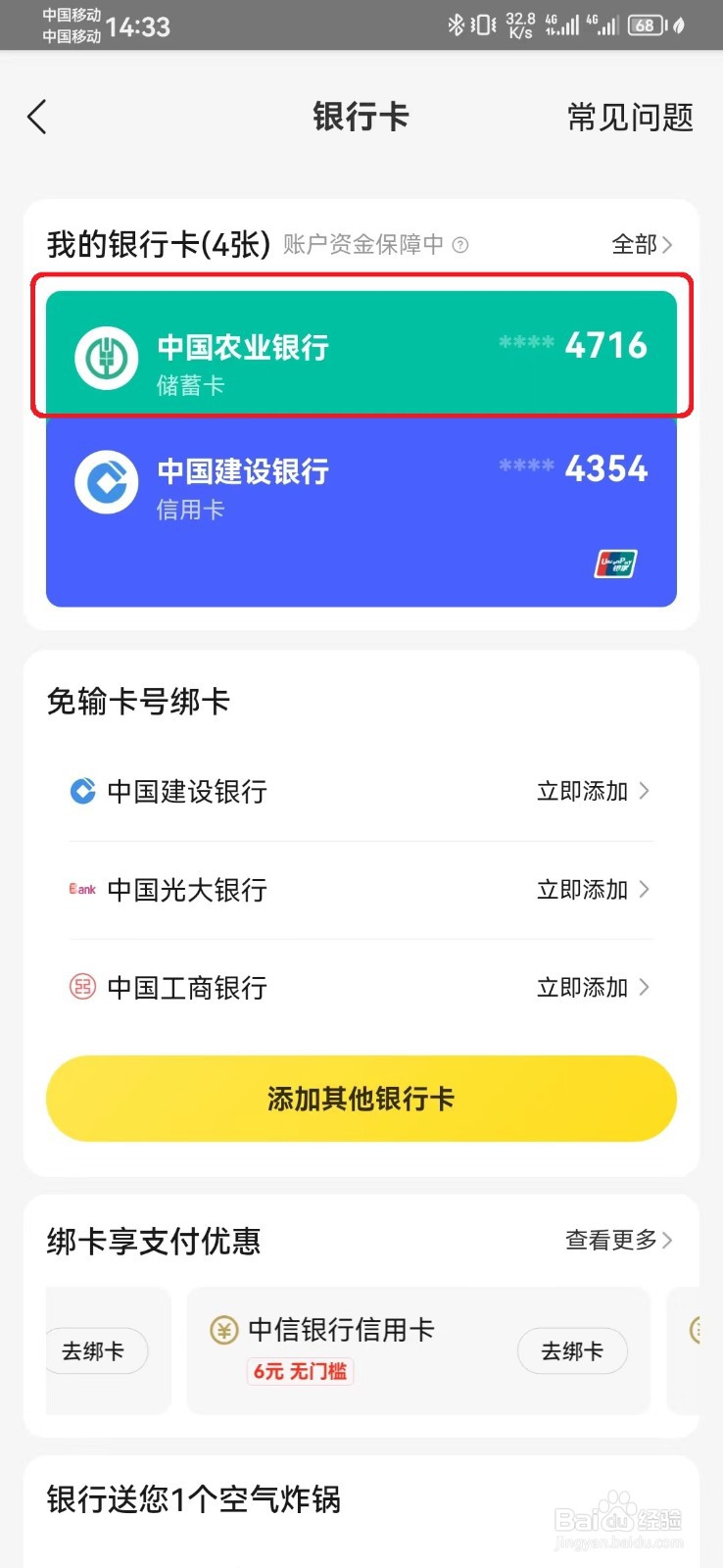
Task: Tap 去绑卡 for 中信银行信用卡
Action: [x=572, y=1351]
